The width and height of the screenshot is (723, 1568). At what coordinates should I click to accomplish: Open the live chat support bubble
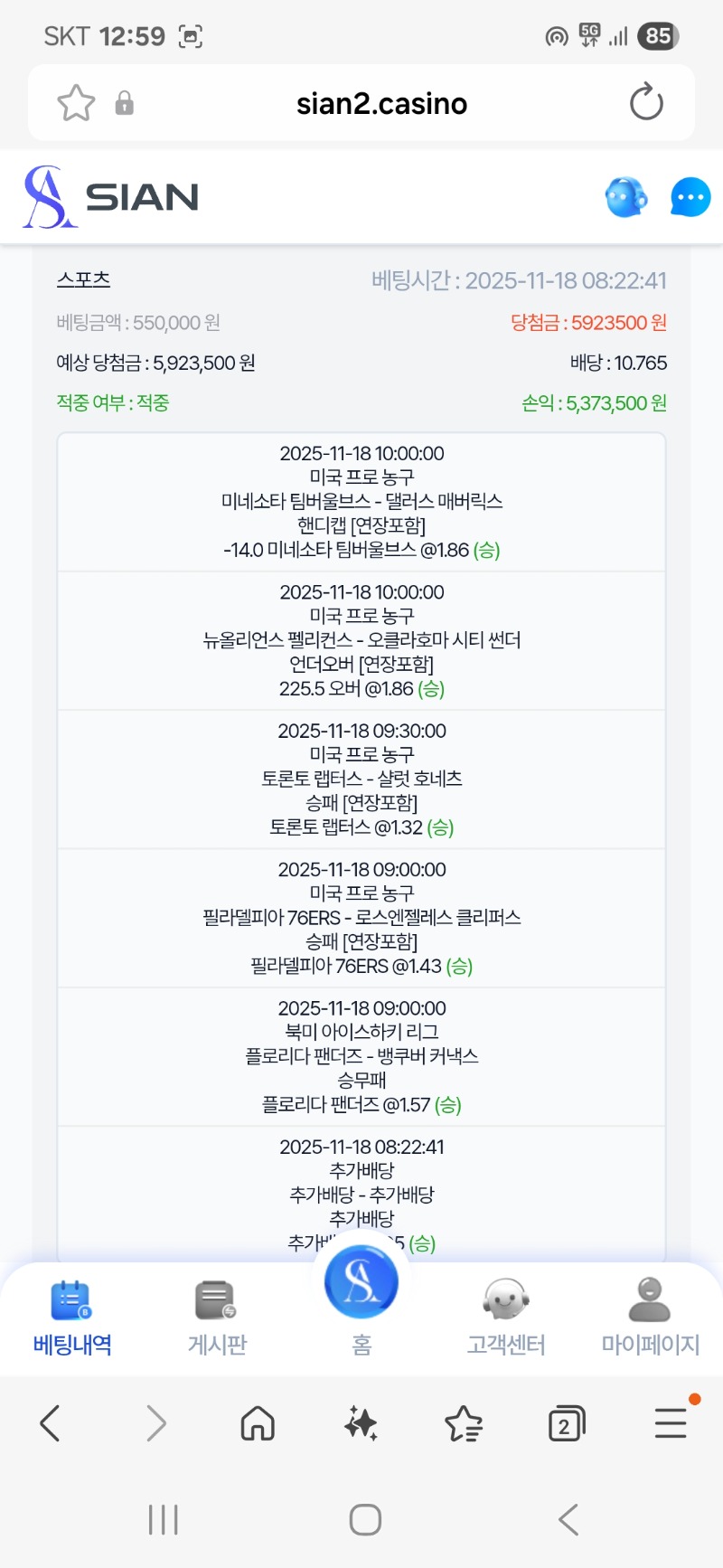pyautogui.click(x=626, y=196)
